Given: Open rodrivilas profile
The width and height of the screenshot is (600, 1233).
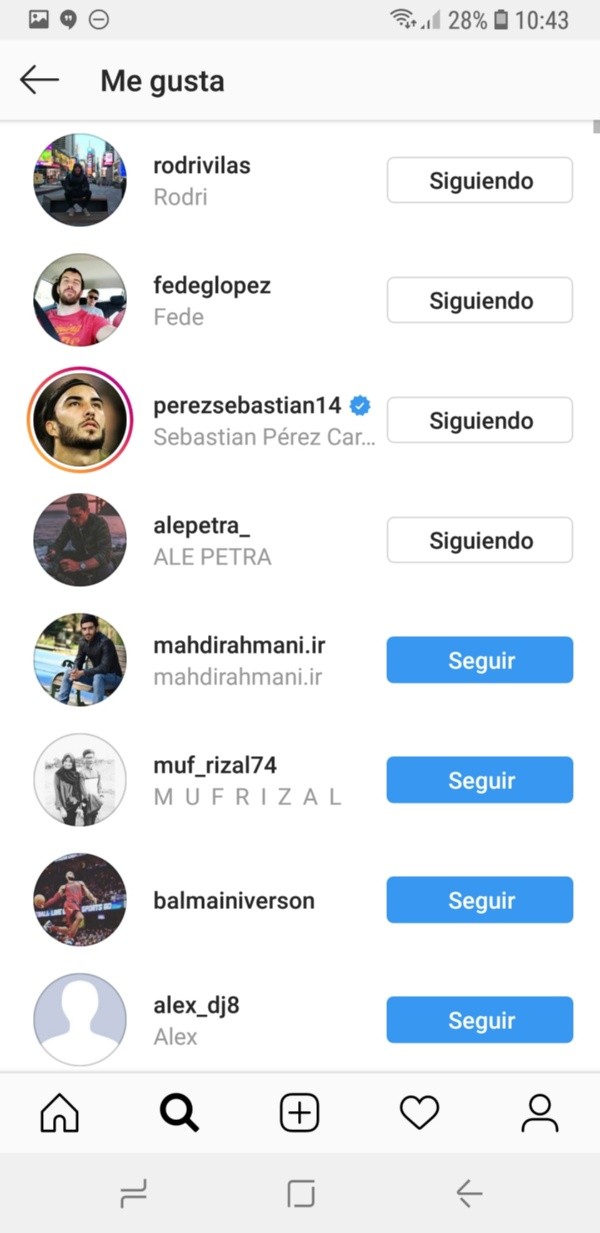Looking at the screenshot, I should [201, 166].
